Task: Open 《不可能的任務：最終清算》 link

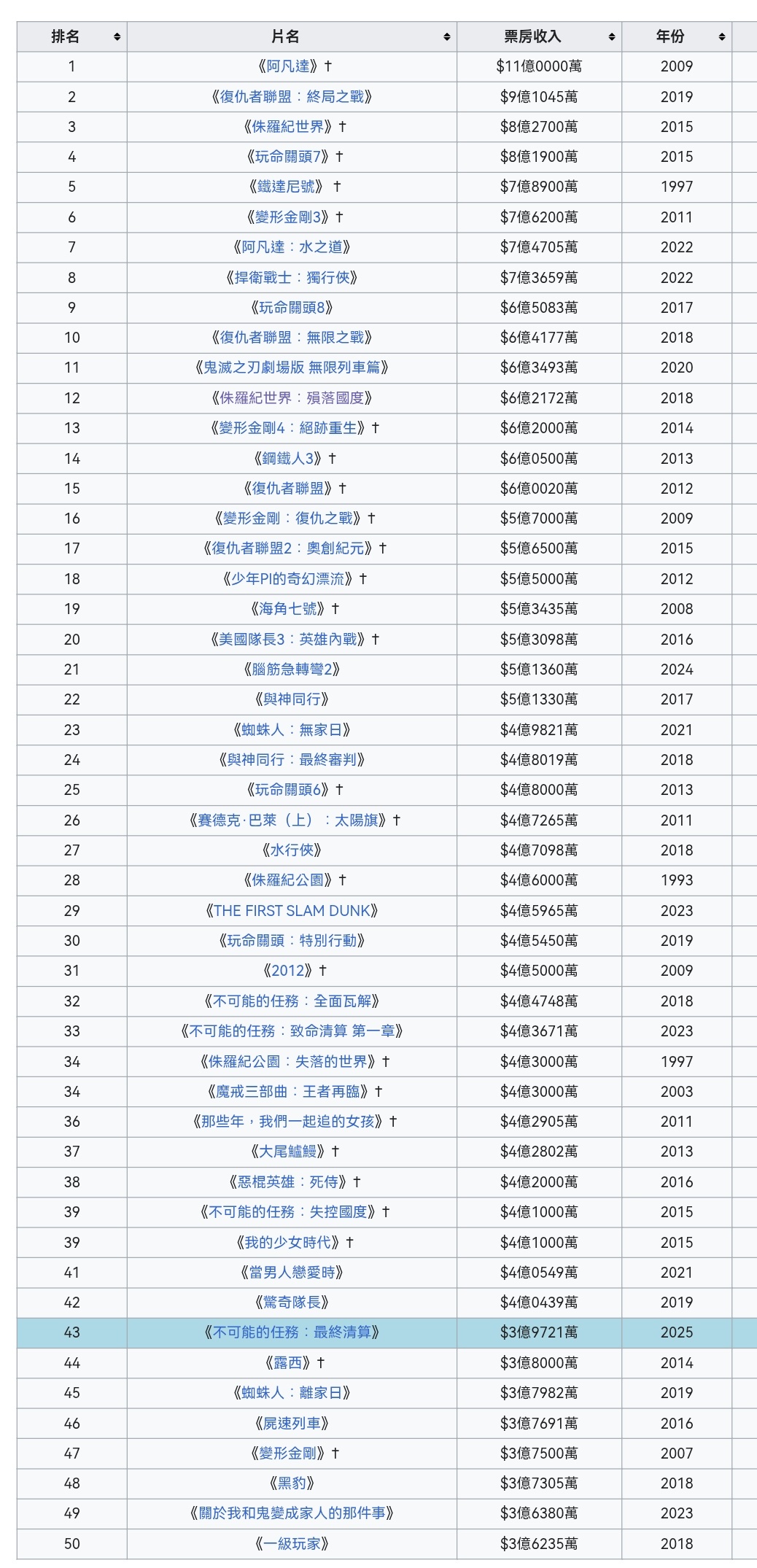Action: 292,1332
